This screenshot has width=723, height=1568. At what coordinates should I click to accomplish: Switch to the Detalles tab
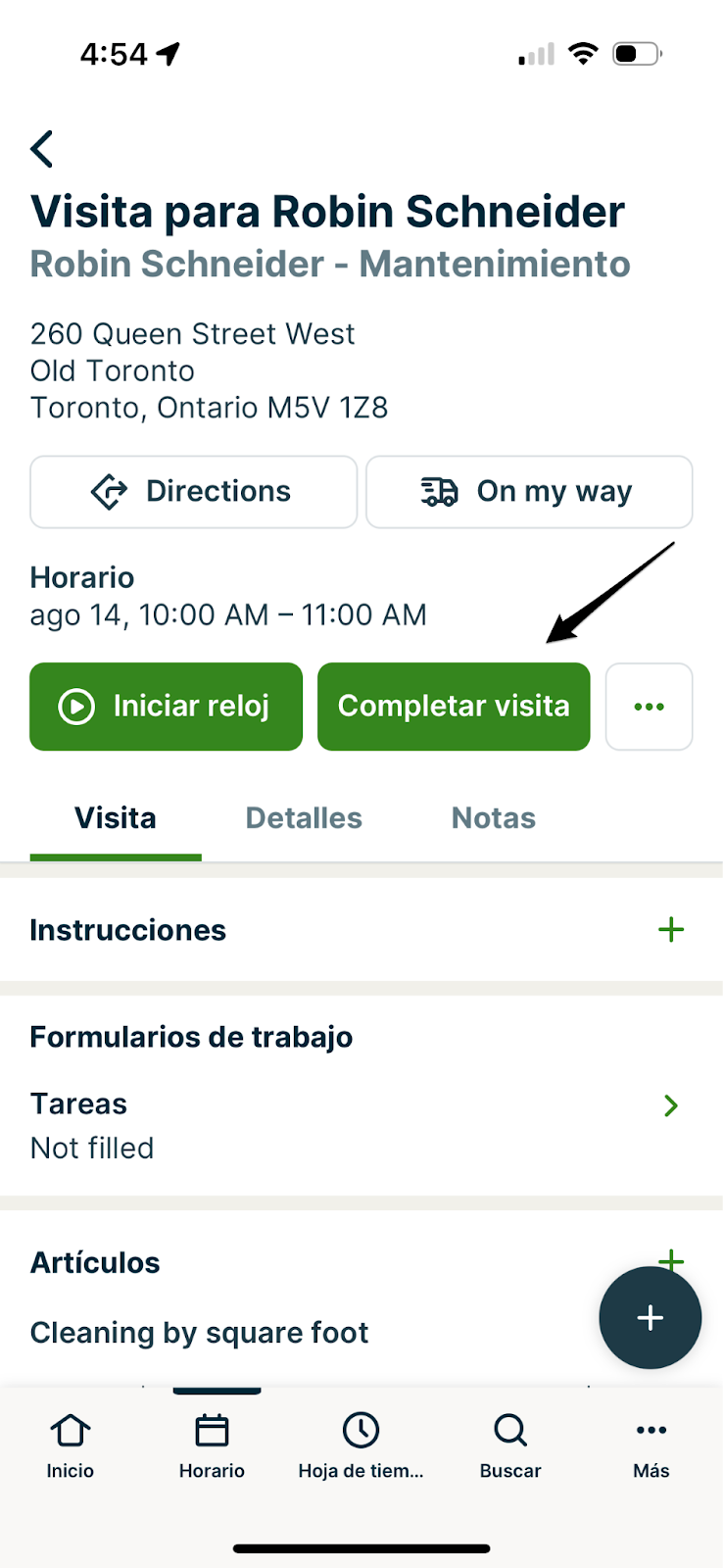[304, 818]
